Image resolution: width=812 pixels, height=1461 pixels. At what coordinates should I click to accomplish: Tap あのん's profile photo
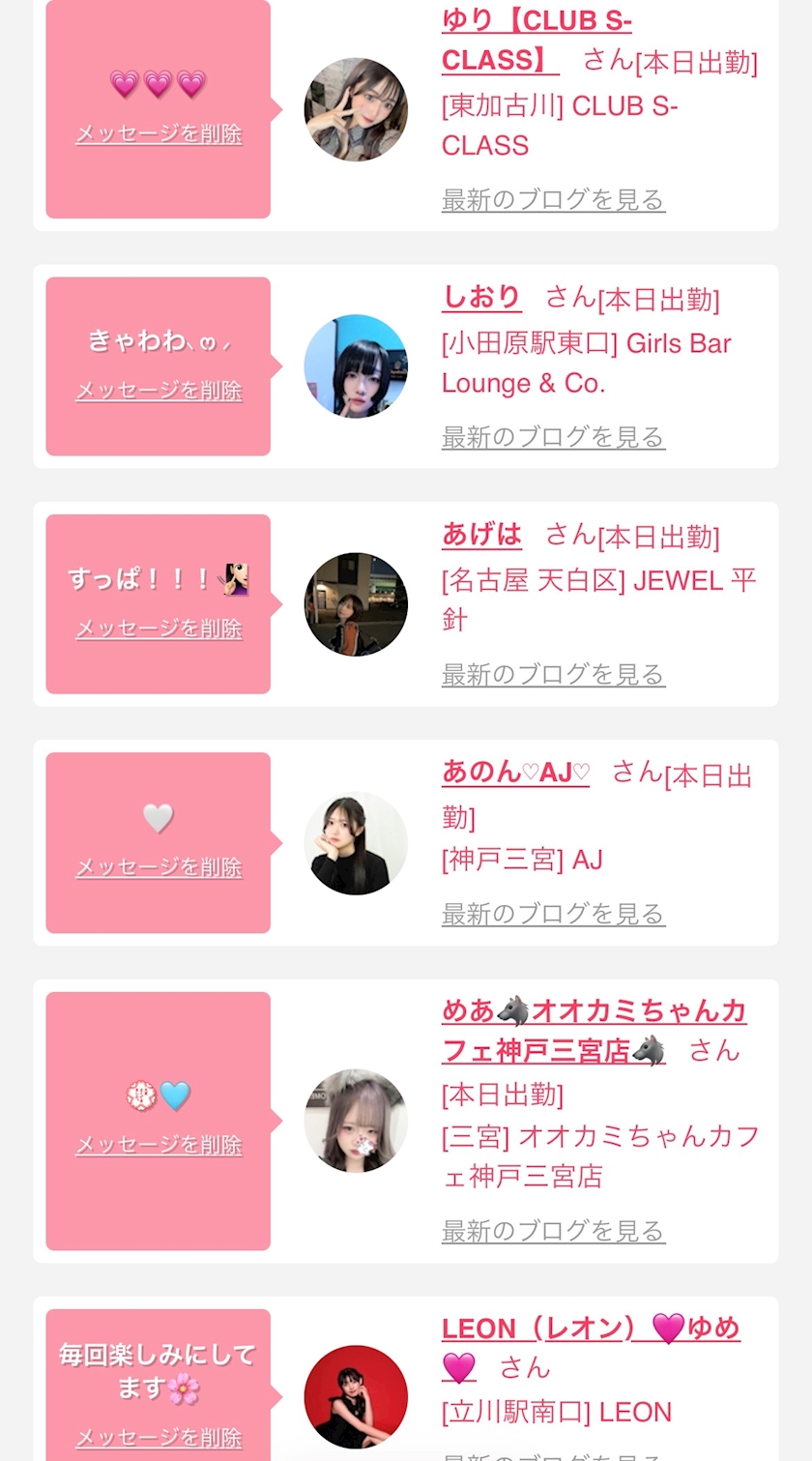pos(356,843)
